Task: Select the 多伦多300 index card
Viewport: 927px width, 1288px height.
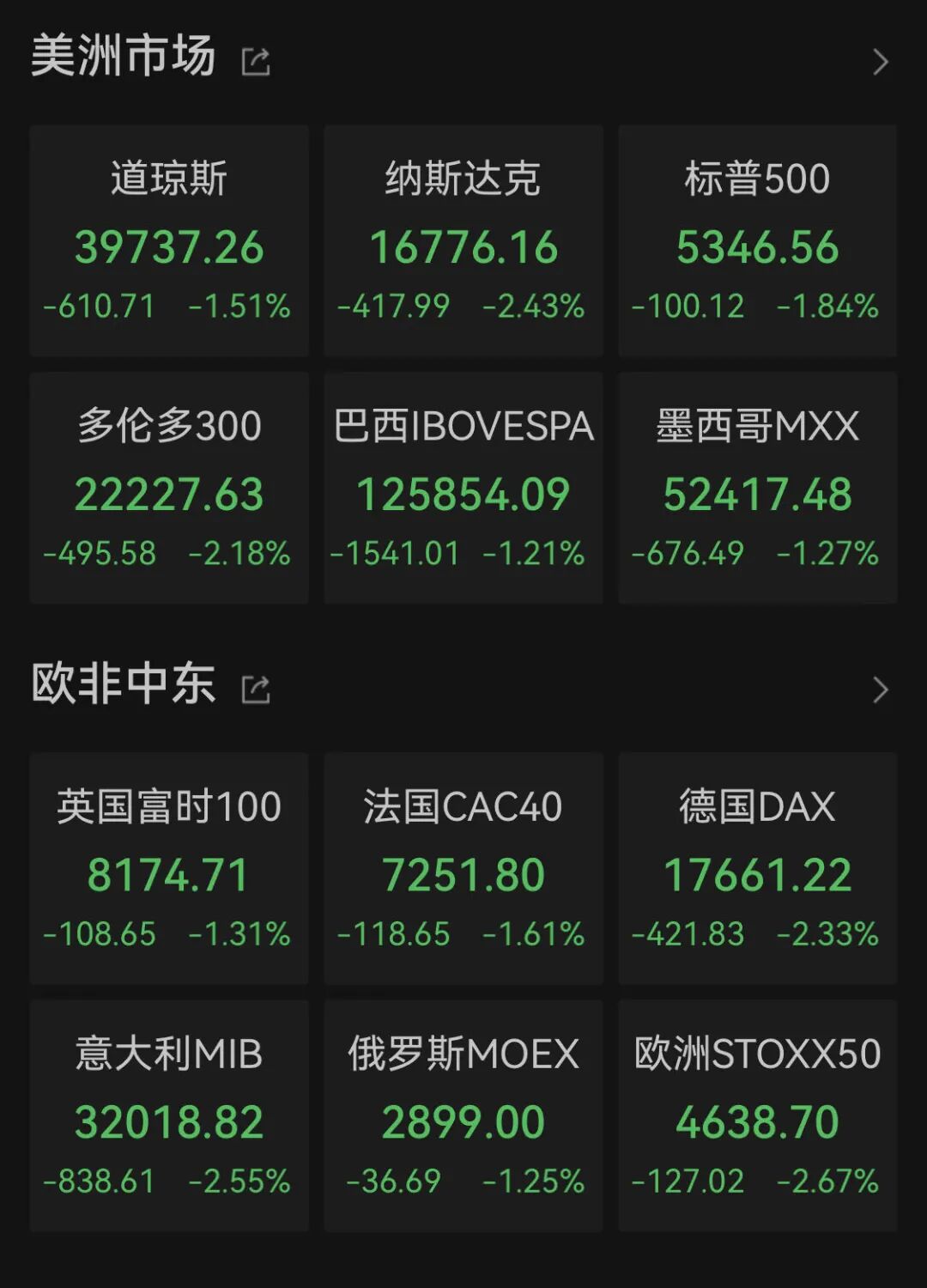Action: pyautogui.click(x=169, y=488)
